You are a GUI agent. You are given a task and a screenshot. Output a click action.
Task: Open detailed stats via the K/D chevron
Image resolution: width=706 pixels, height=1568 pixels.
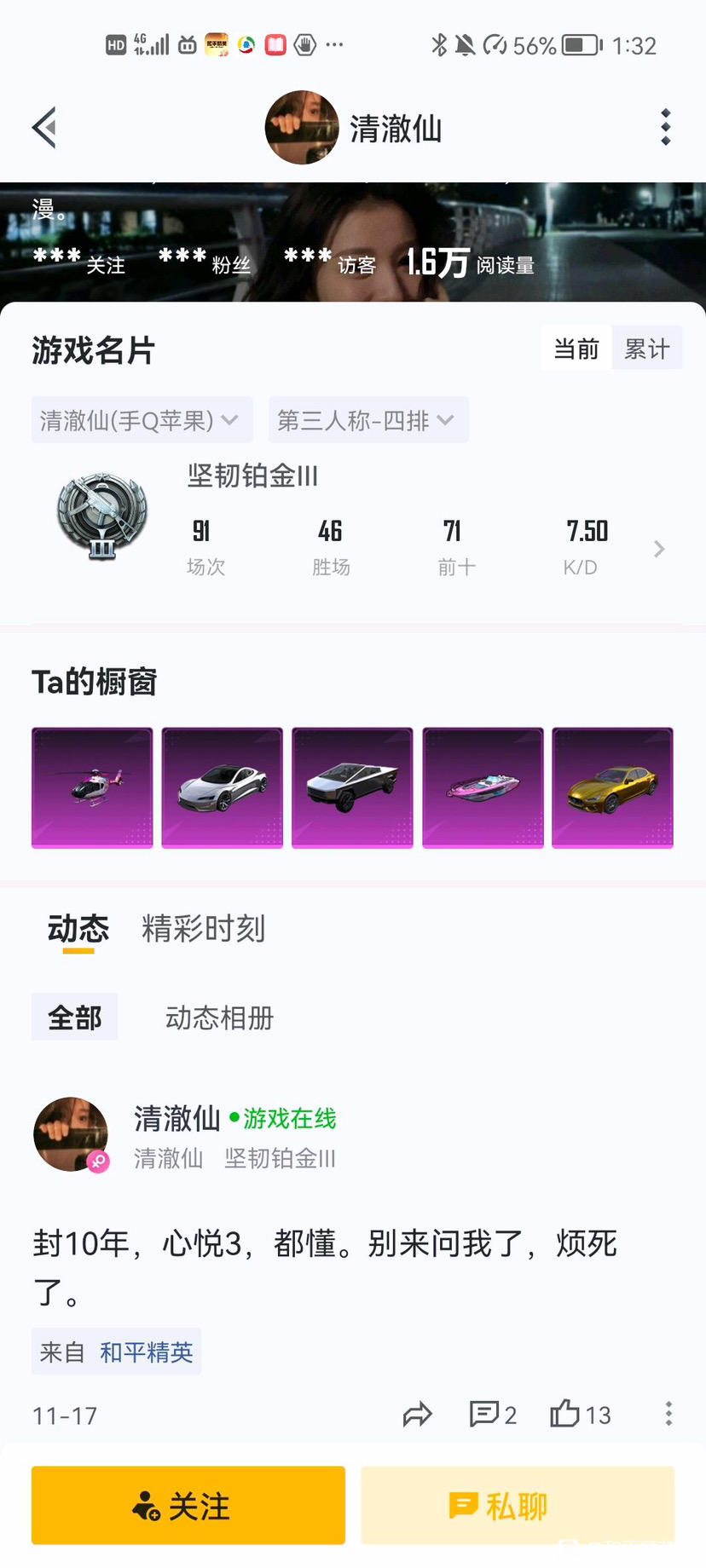tap(658, 549)
